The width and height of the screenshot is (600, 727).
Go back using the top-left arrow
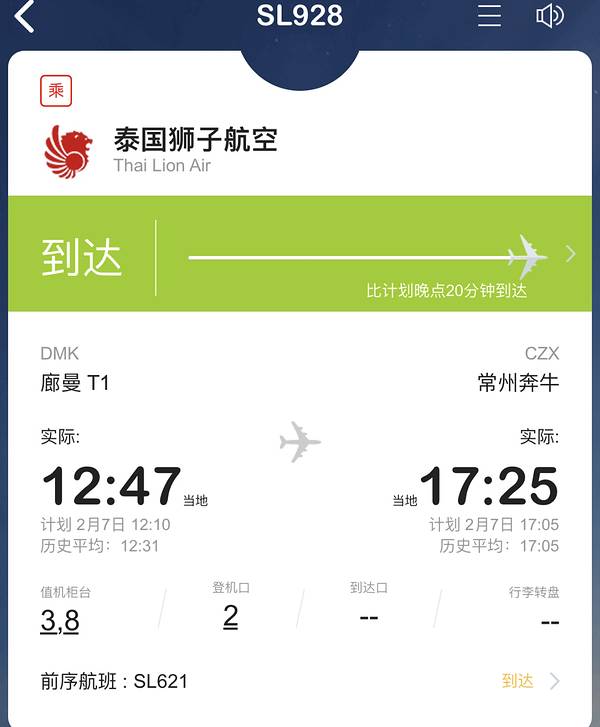(x=25, y=16)
